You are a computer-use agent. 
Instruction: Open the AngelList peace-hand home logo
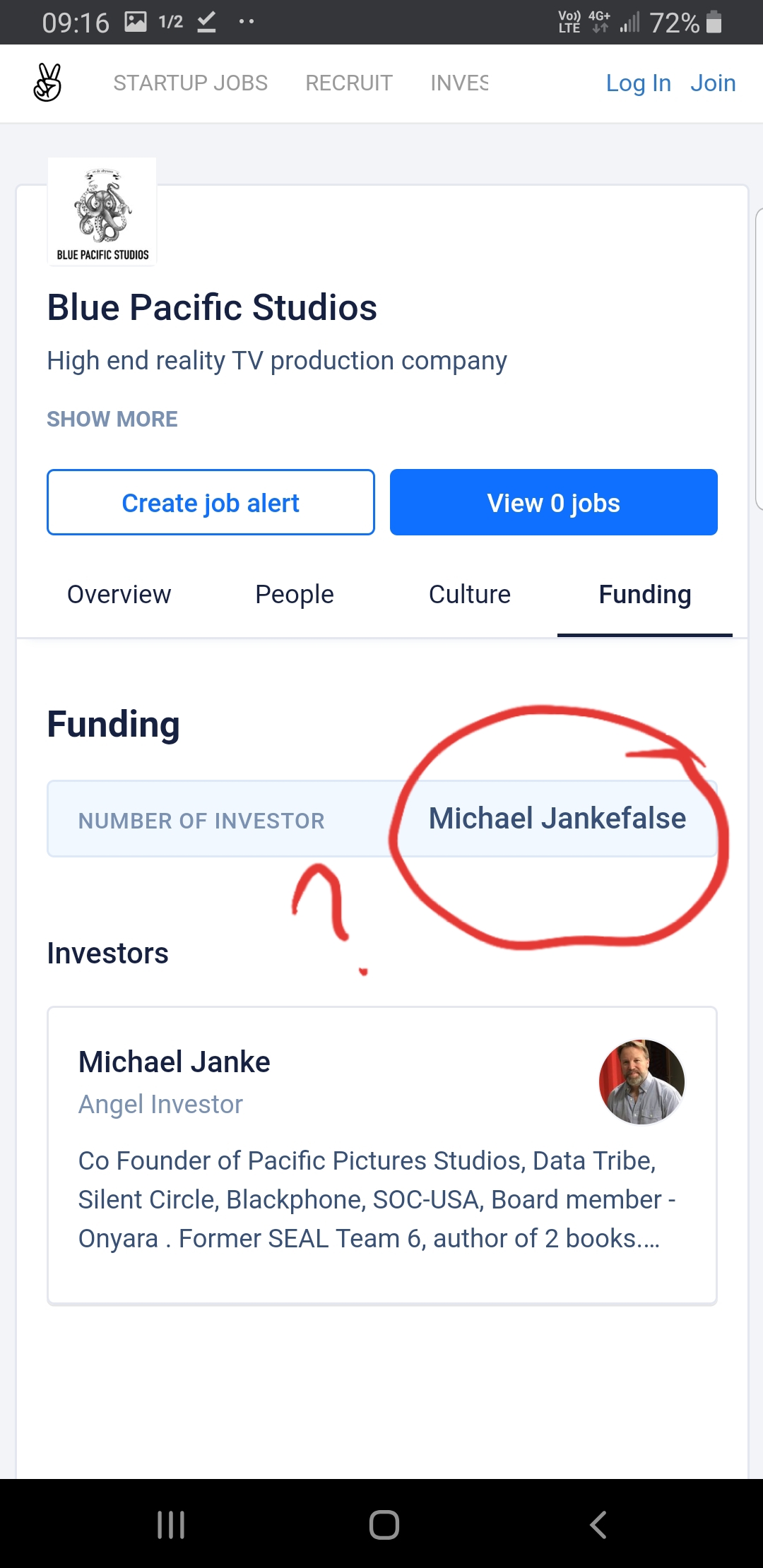47,83
